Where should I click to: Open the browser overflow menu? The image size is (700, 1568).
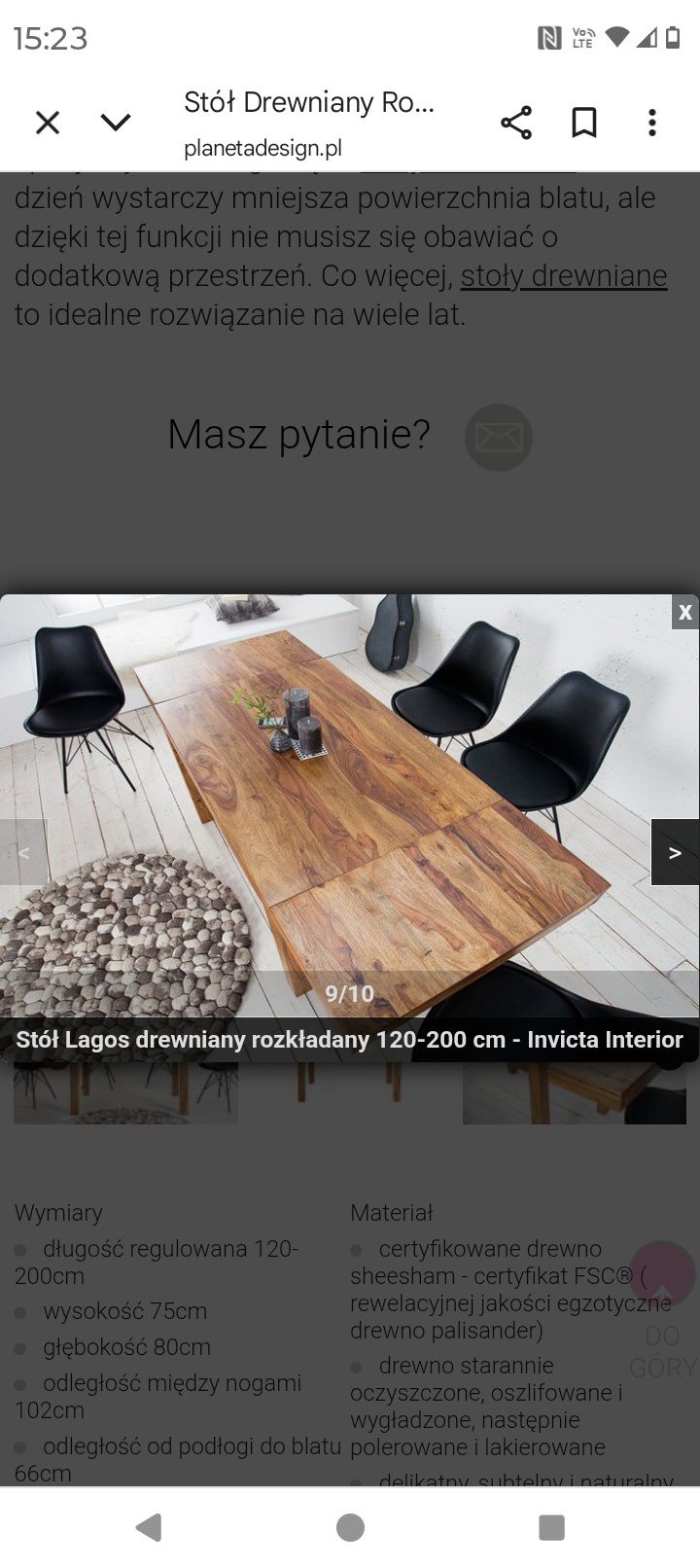(x=652, y=123)
